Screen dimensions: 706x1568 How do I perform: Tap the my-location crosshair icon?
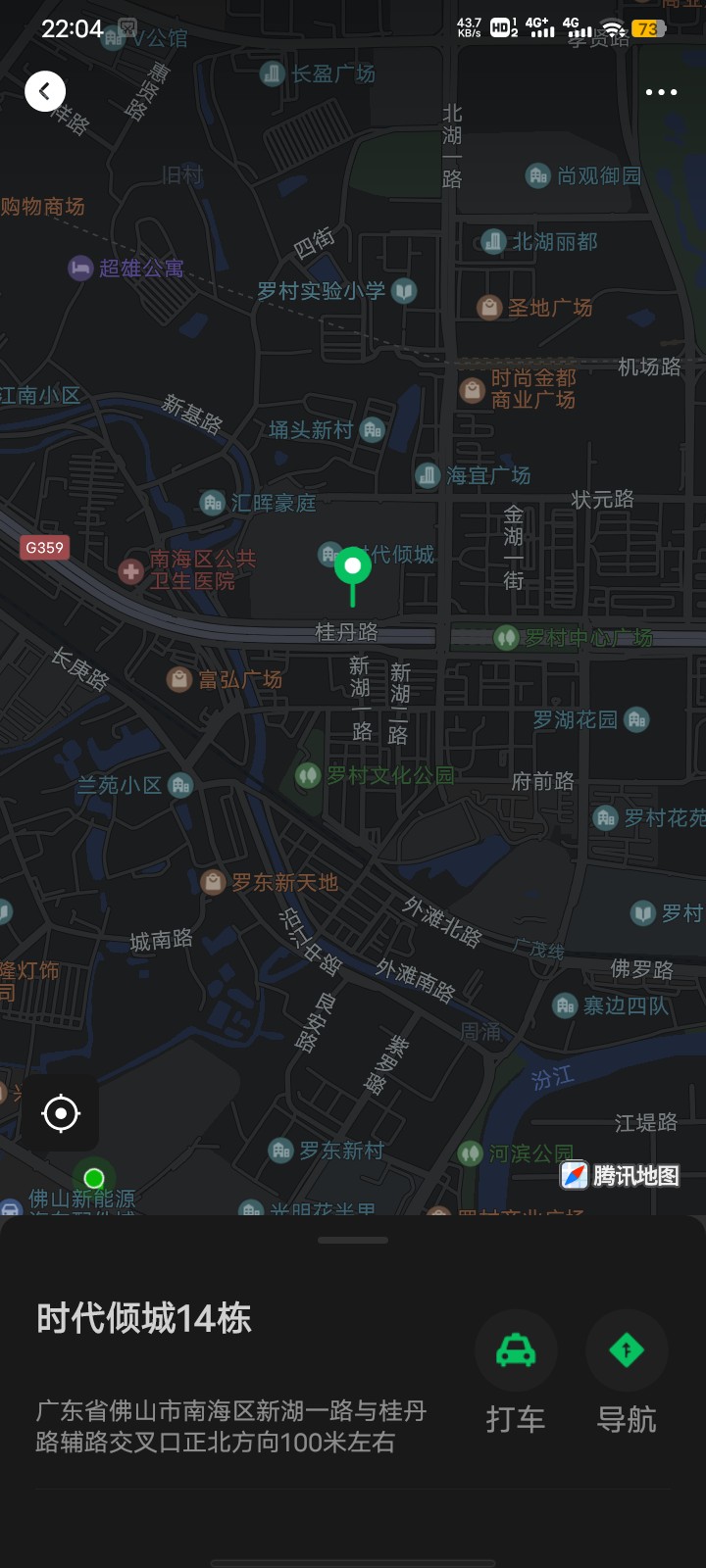pos(61,1113)
